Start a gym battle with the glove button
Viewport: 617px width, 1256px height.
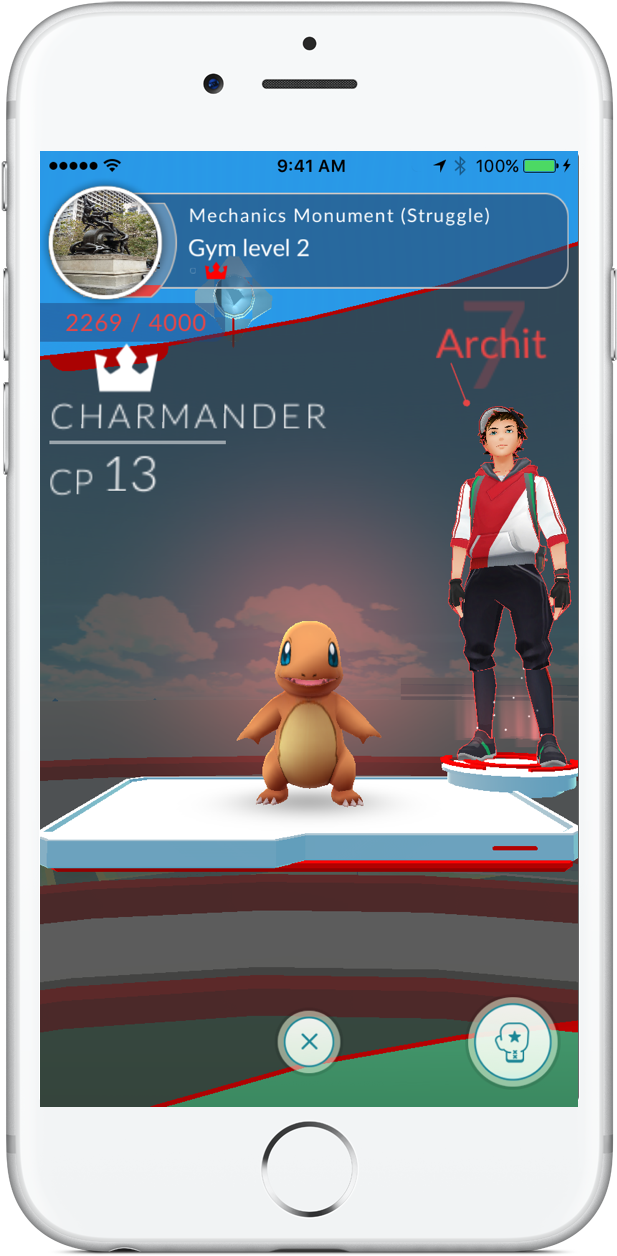tap(513, 1041)
